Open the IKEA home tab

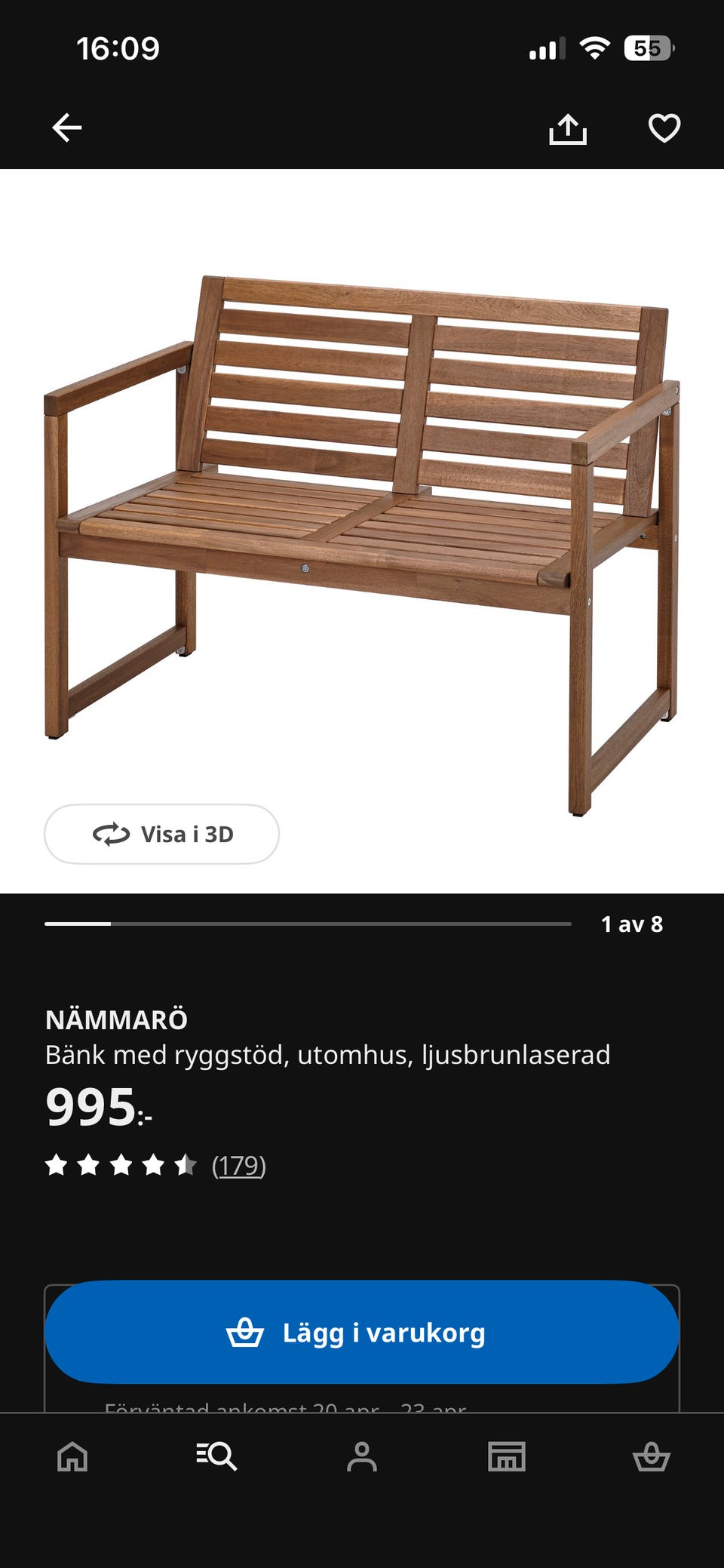click(72, 1456)
